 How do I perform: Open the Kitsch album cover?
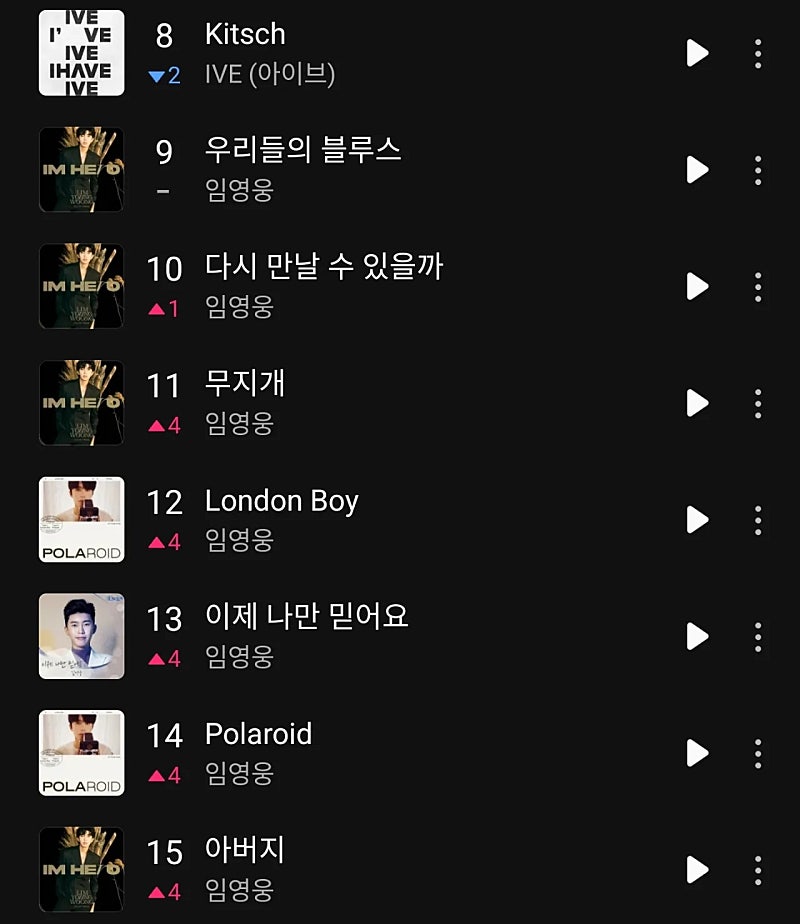pos(82,53)
